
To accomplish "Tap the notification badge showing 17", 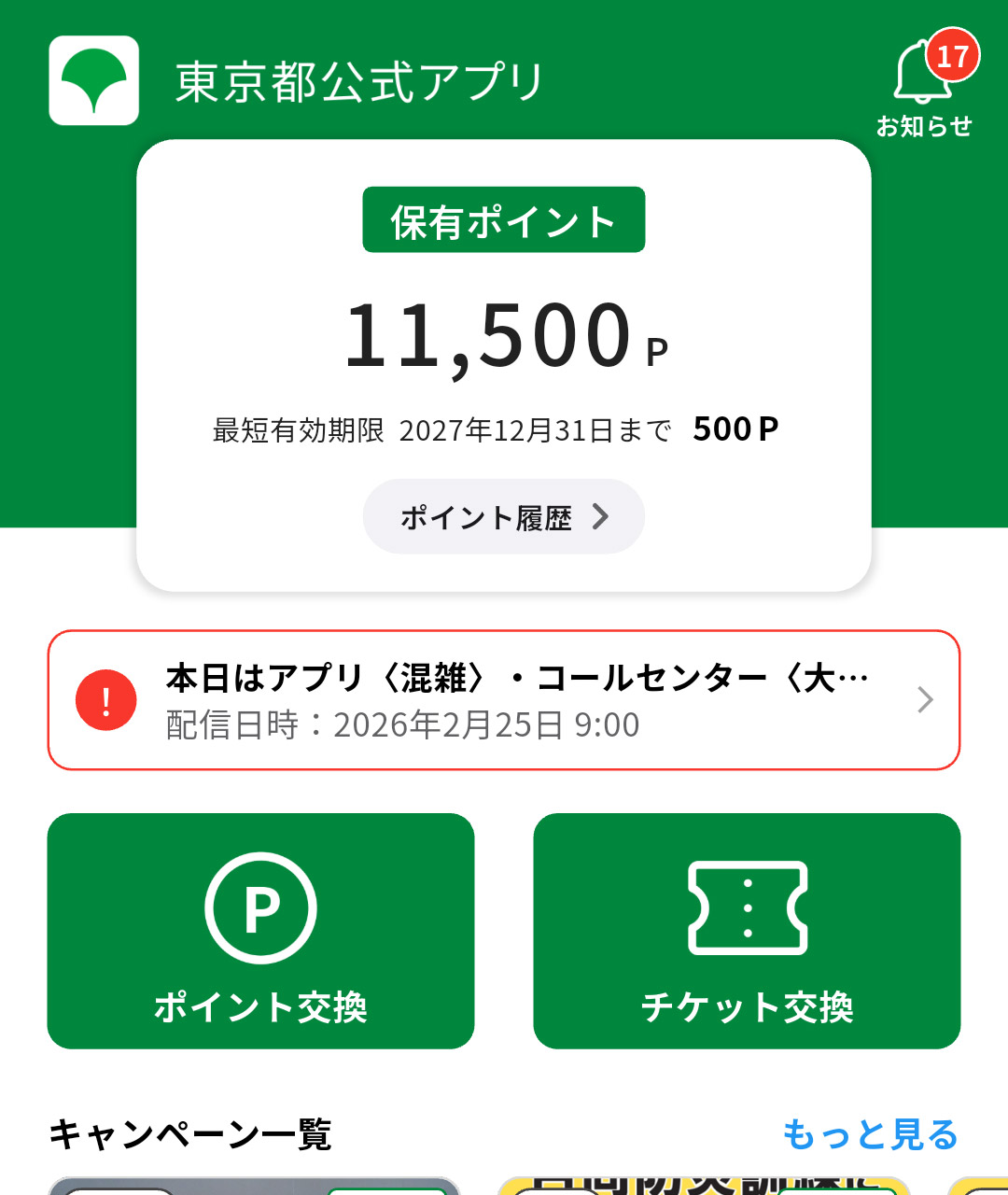I will pyautogui.click(x=954, y=56).
